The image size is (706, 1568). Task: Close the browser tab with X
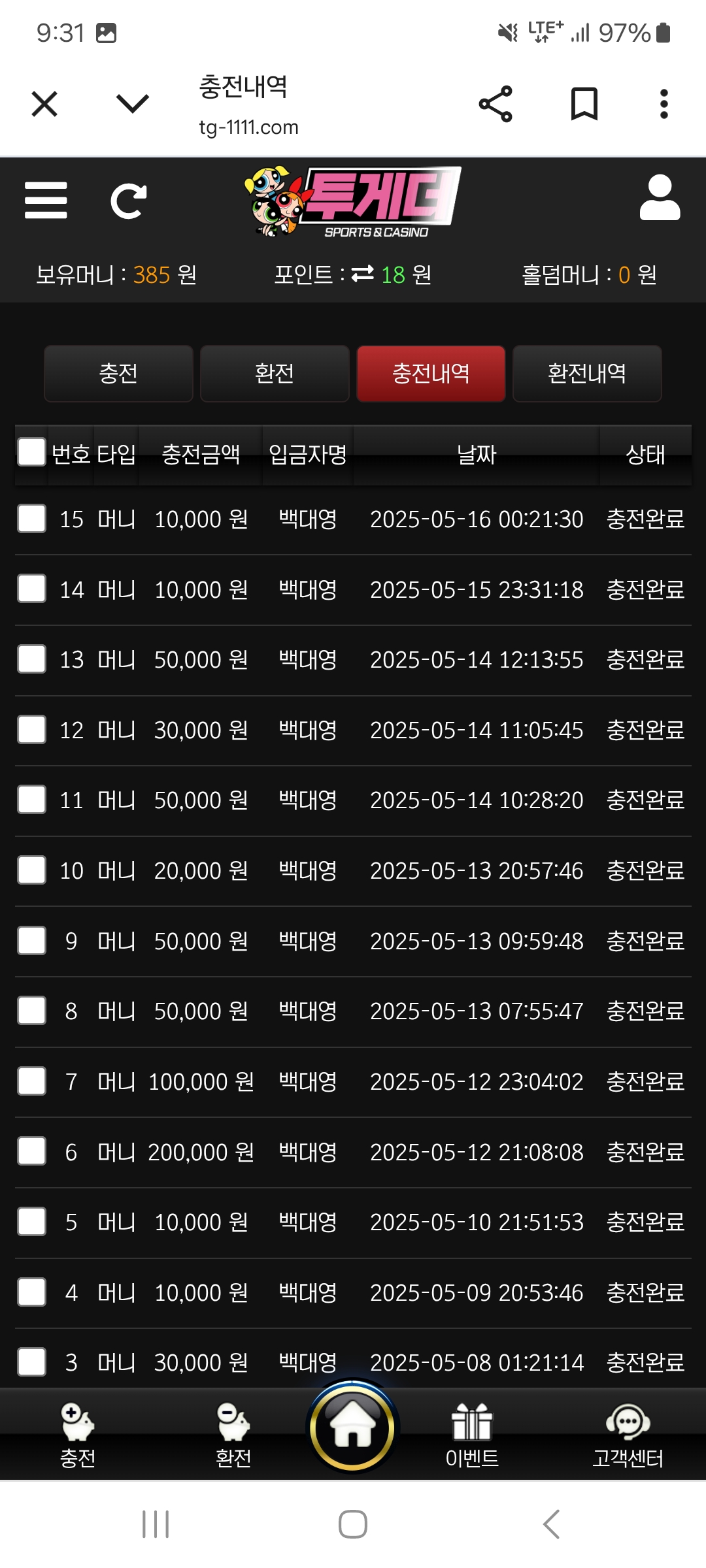[44, 104]
